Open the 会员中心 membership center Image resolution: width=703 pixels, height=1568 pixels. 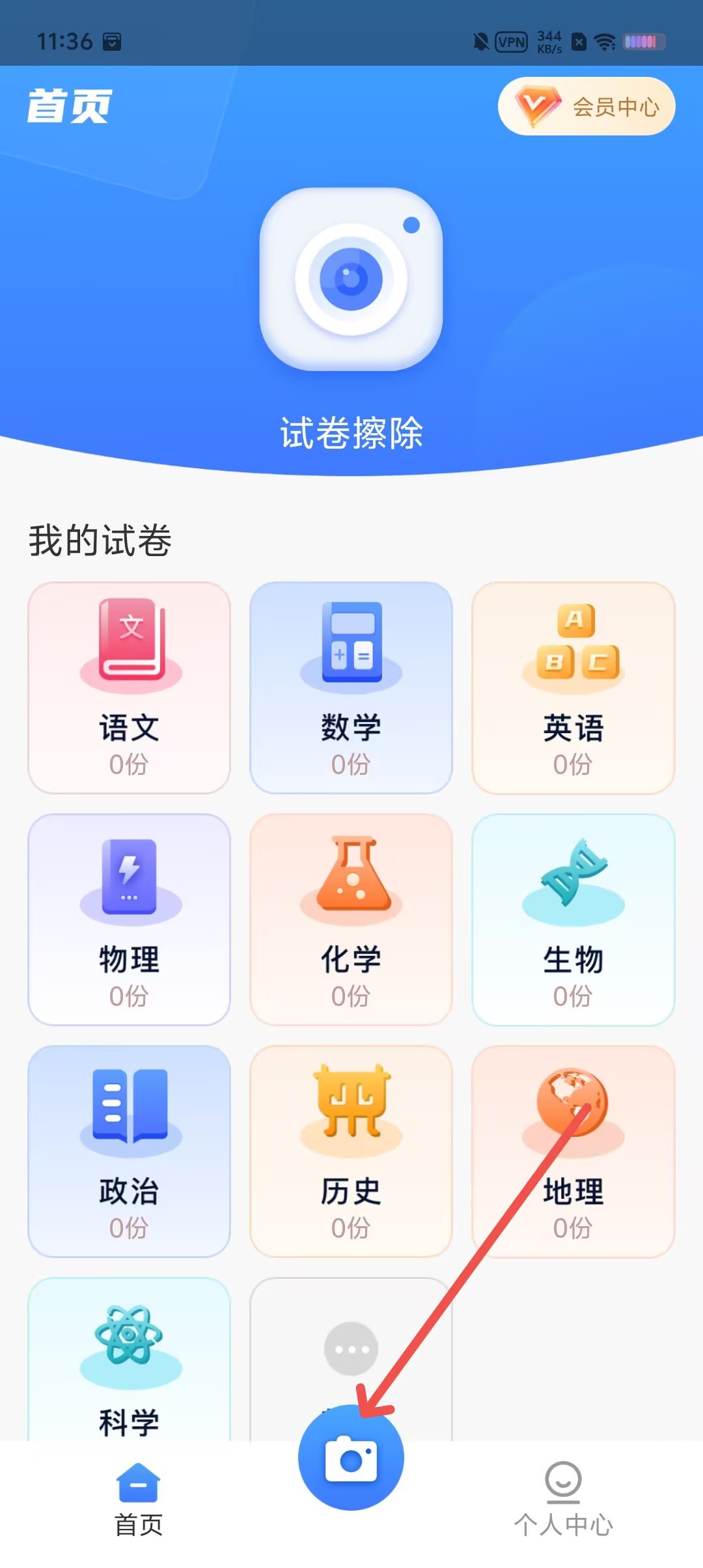(x=586, y=106)
